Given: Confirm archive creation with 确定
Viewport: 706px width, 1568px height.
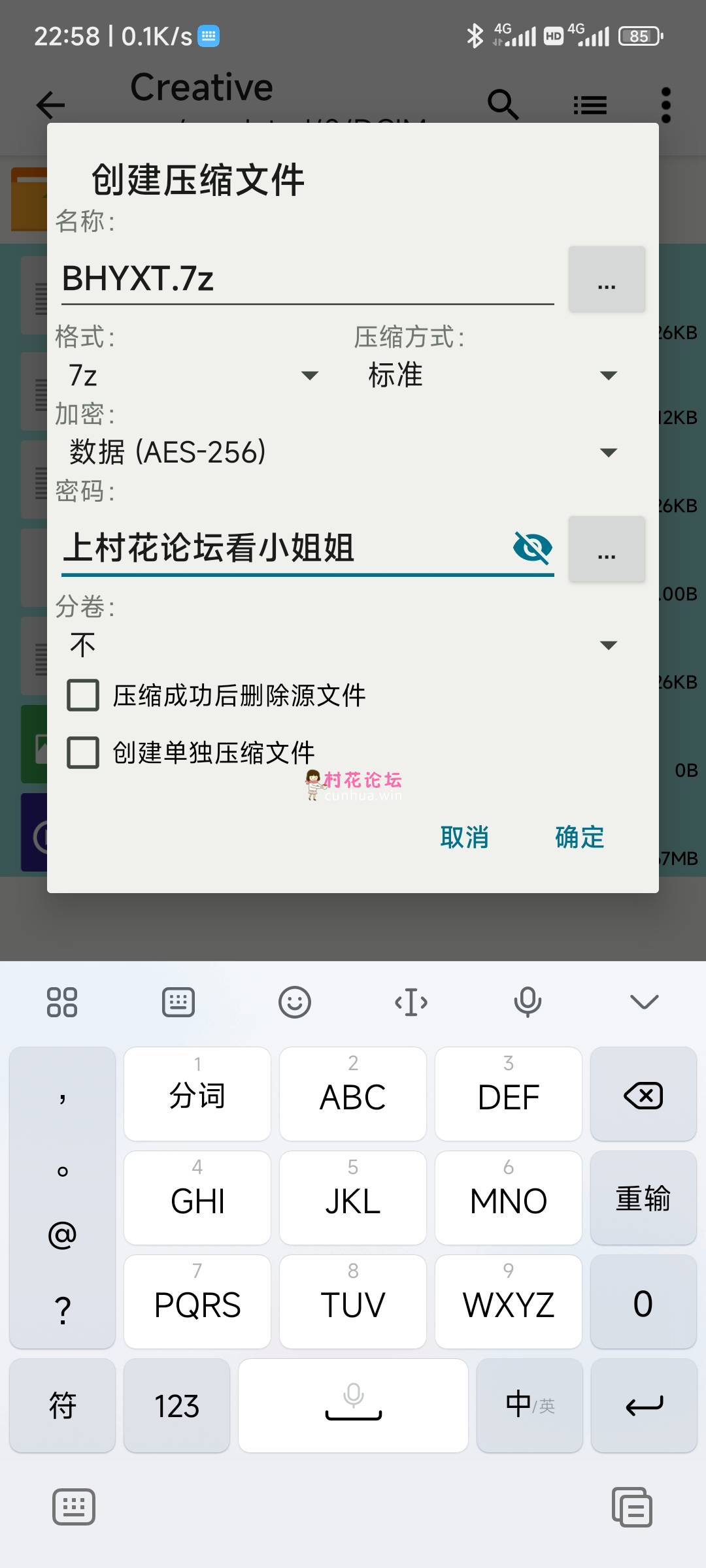Looking at the screenshot, I should click(x=579, y=838).
